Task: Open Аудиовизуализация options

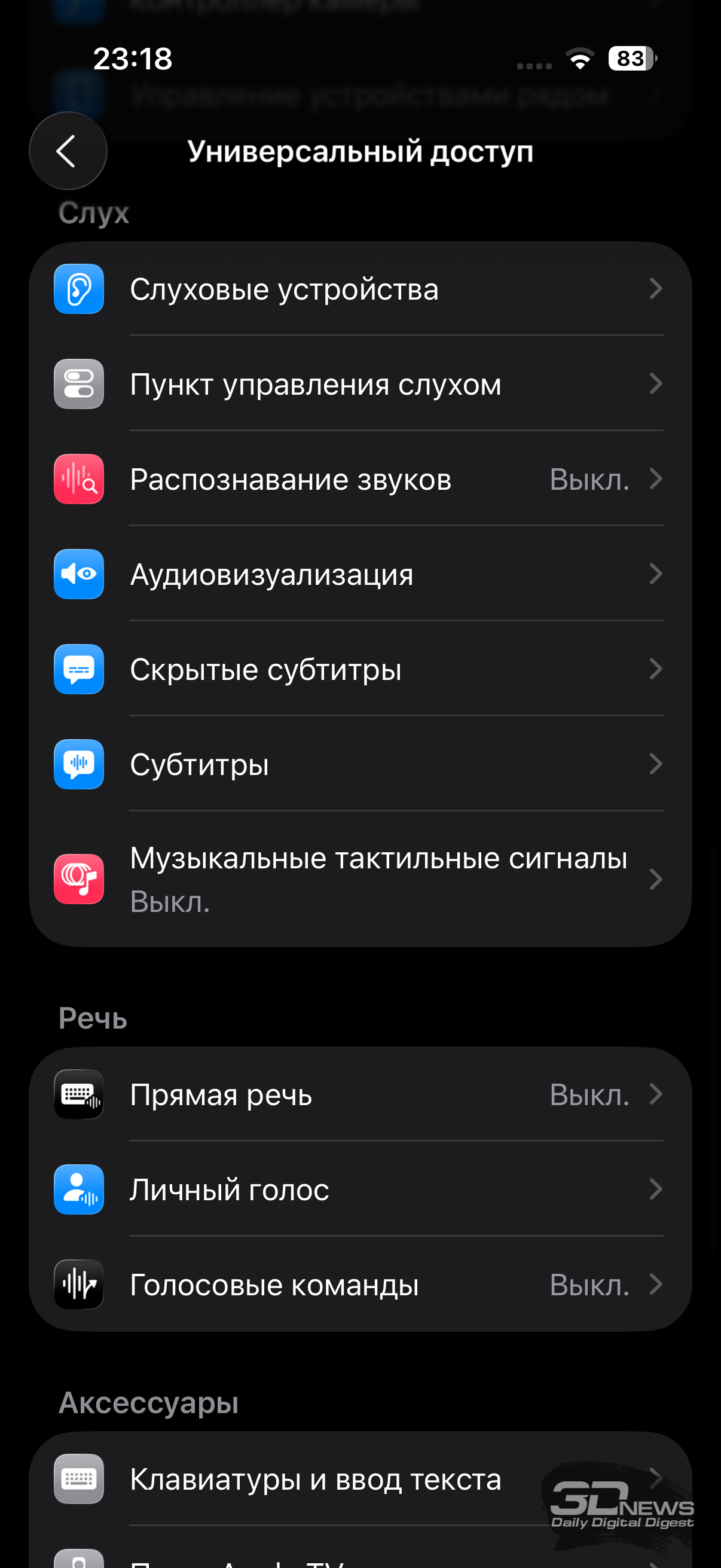Action: (x=359, y=575)
